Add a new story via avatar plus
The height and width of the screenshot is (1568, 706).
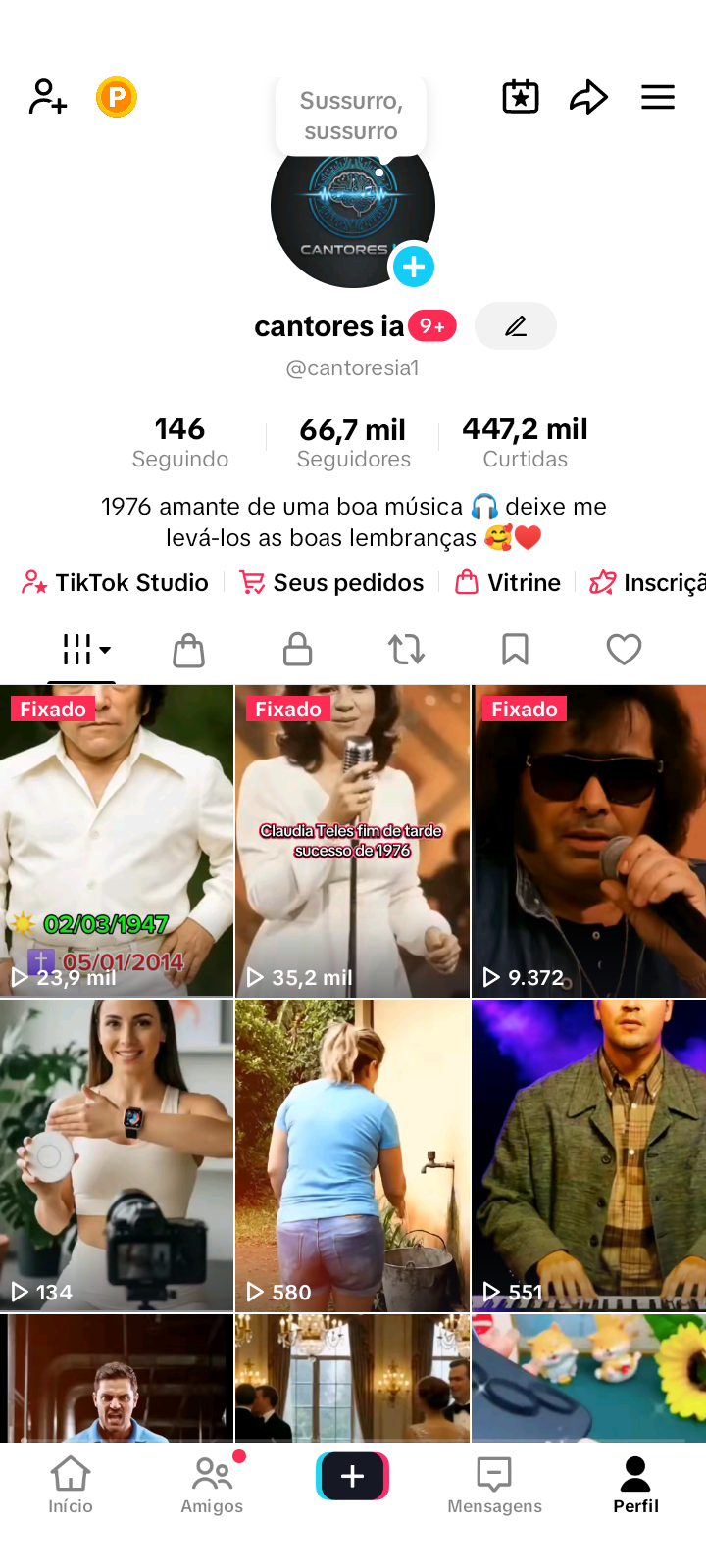tap(414, 266)
